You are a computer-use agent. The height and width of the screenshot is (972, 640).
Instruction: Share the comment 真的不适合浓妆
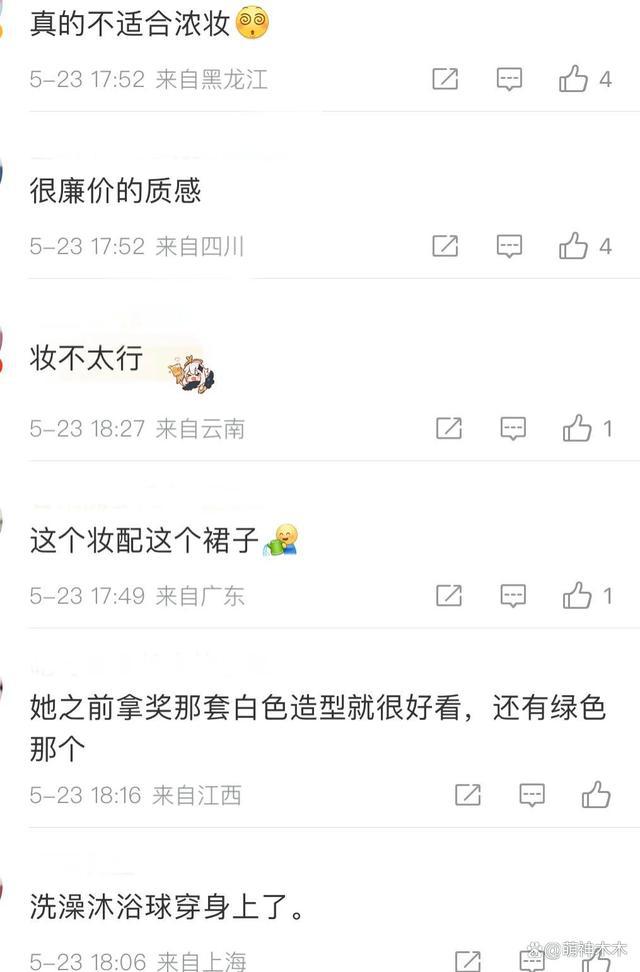click(445, 79)
